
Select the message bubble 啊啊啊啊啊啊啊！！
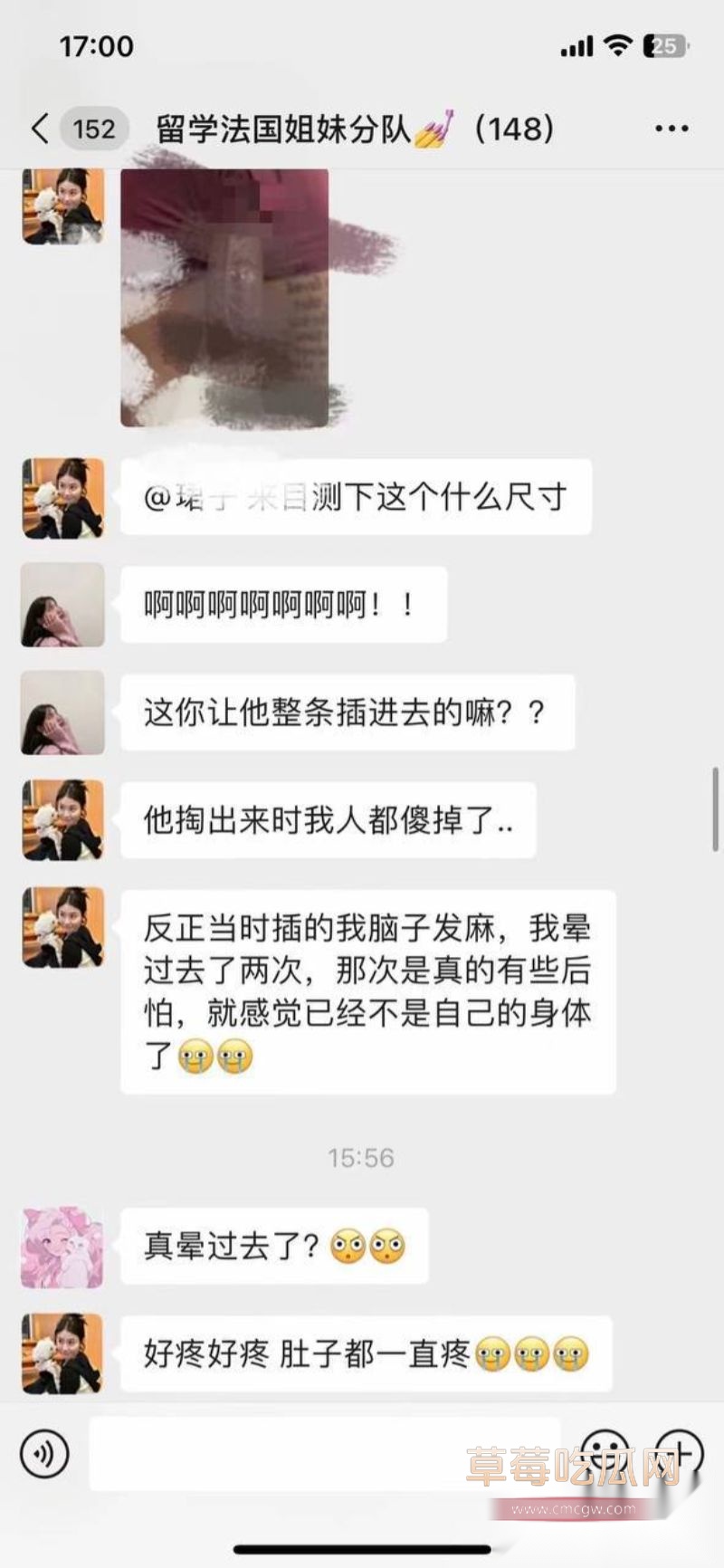click(x=282, y=605)
